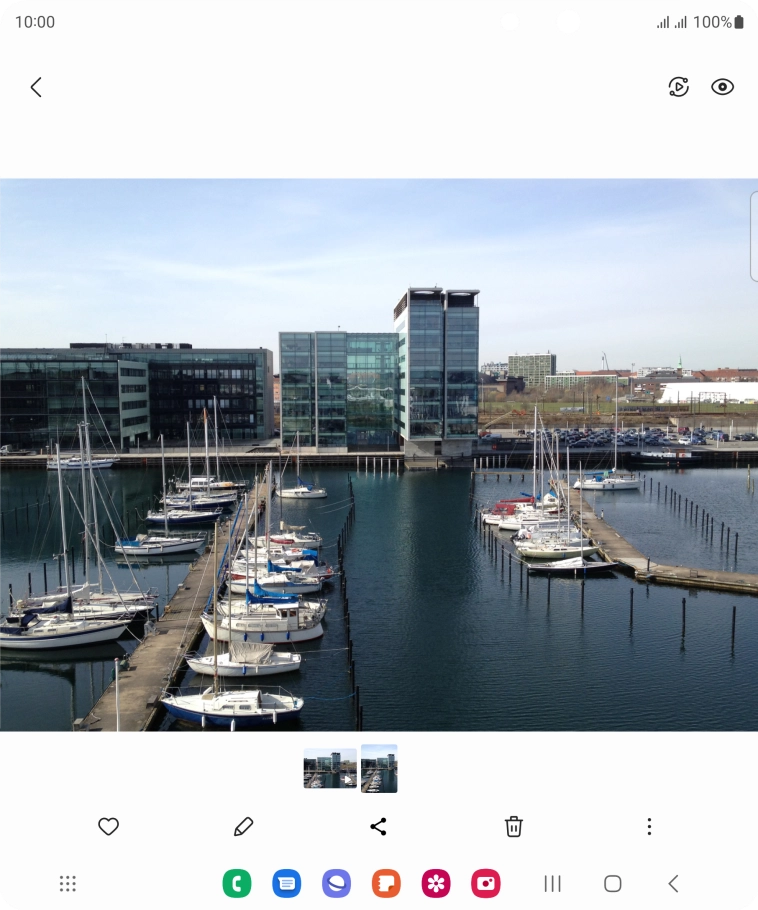This screenshot has width=758, height=910.
Task: Select the video thumbnail in filmstrip
Action: pos(330,768)
